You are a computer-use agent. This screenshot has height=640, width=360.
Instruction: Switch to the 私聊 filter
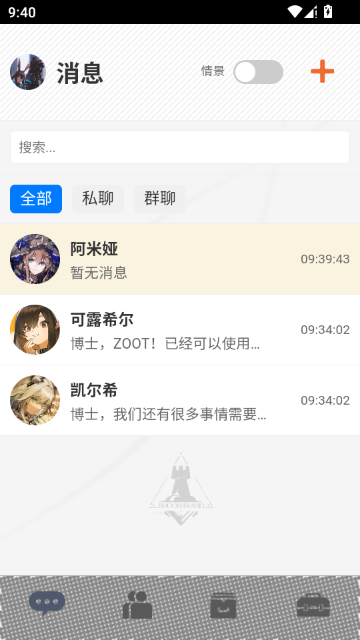pyautogui.click(x=98, y=199)
